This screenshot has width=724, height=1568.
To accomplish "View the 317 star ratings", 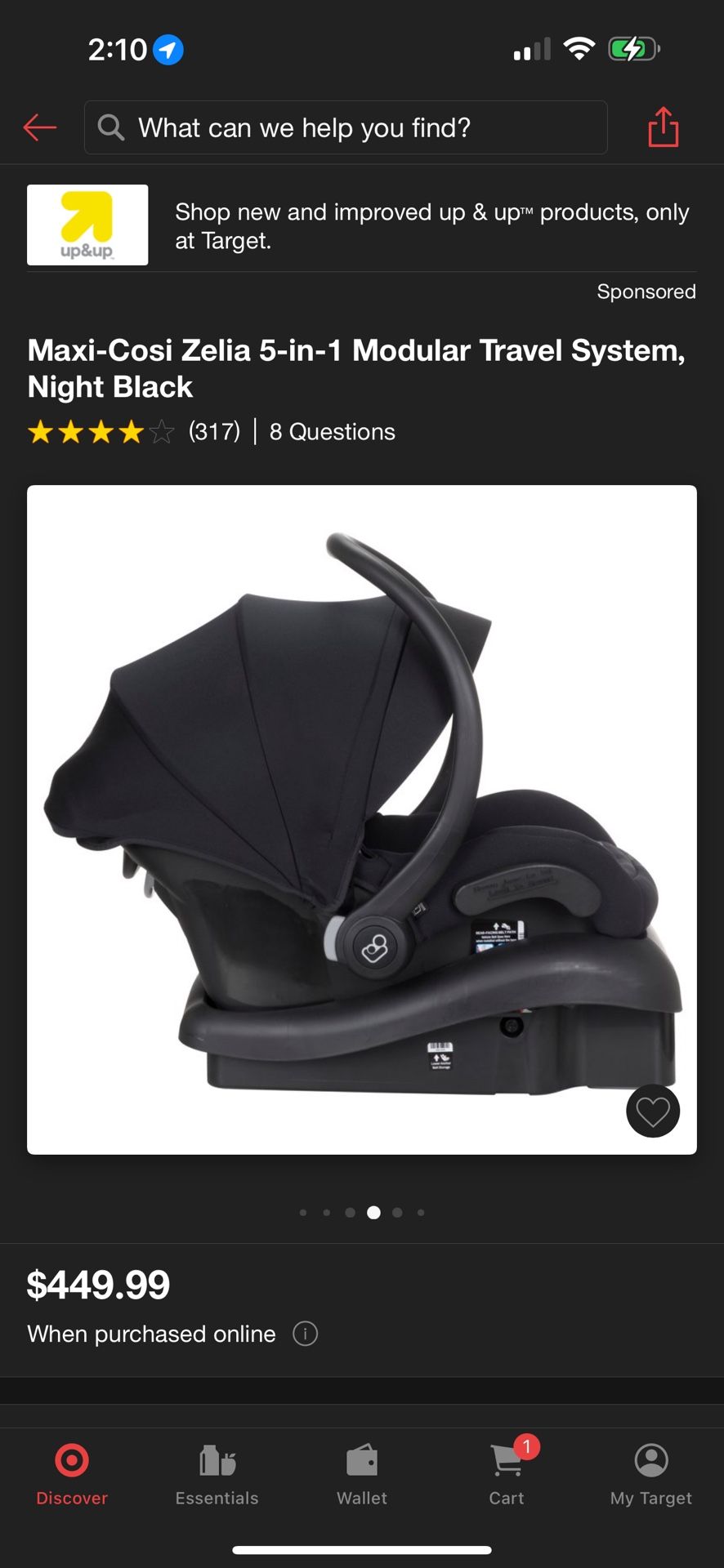I will [134, 431].
